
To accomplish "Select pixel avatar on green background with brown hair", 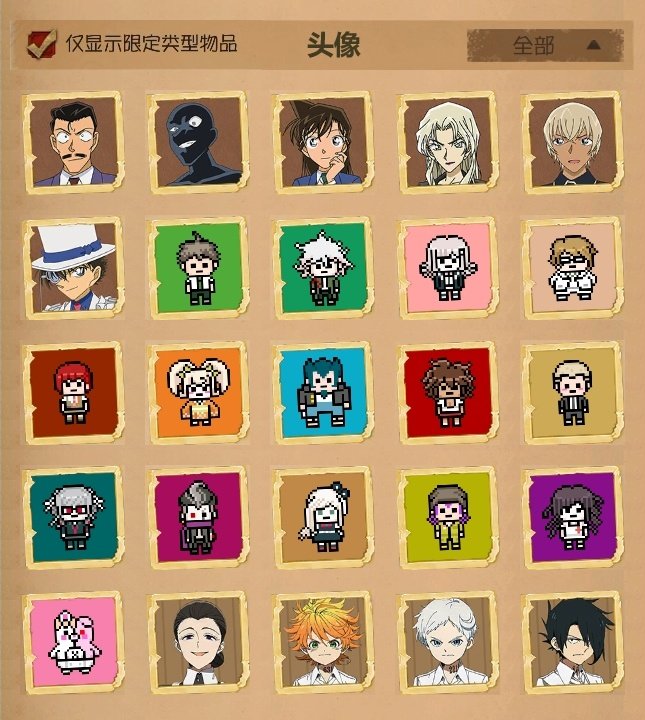I will [197, 267].
